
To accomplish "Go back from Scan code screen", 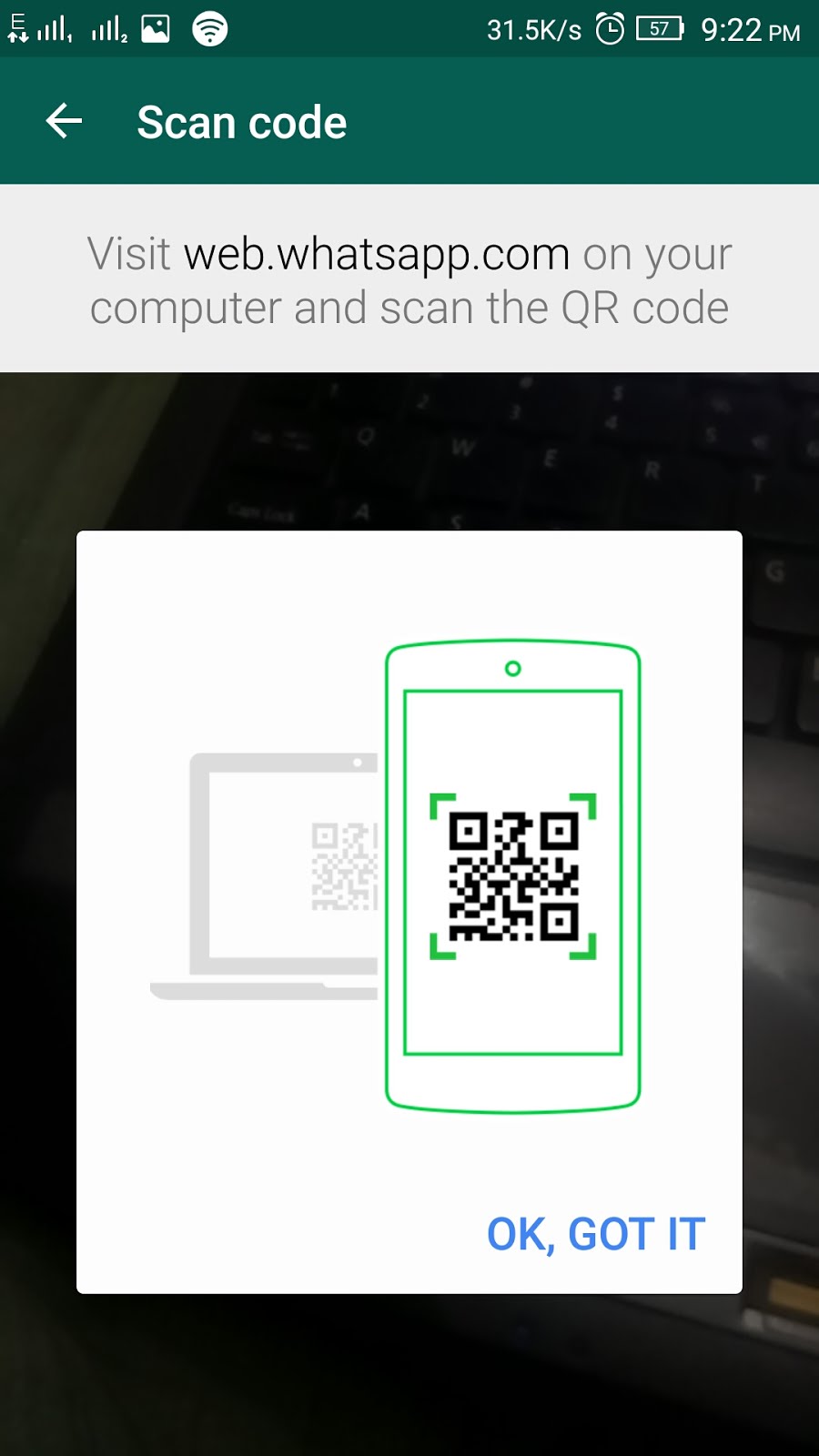I will click(64, 121).
